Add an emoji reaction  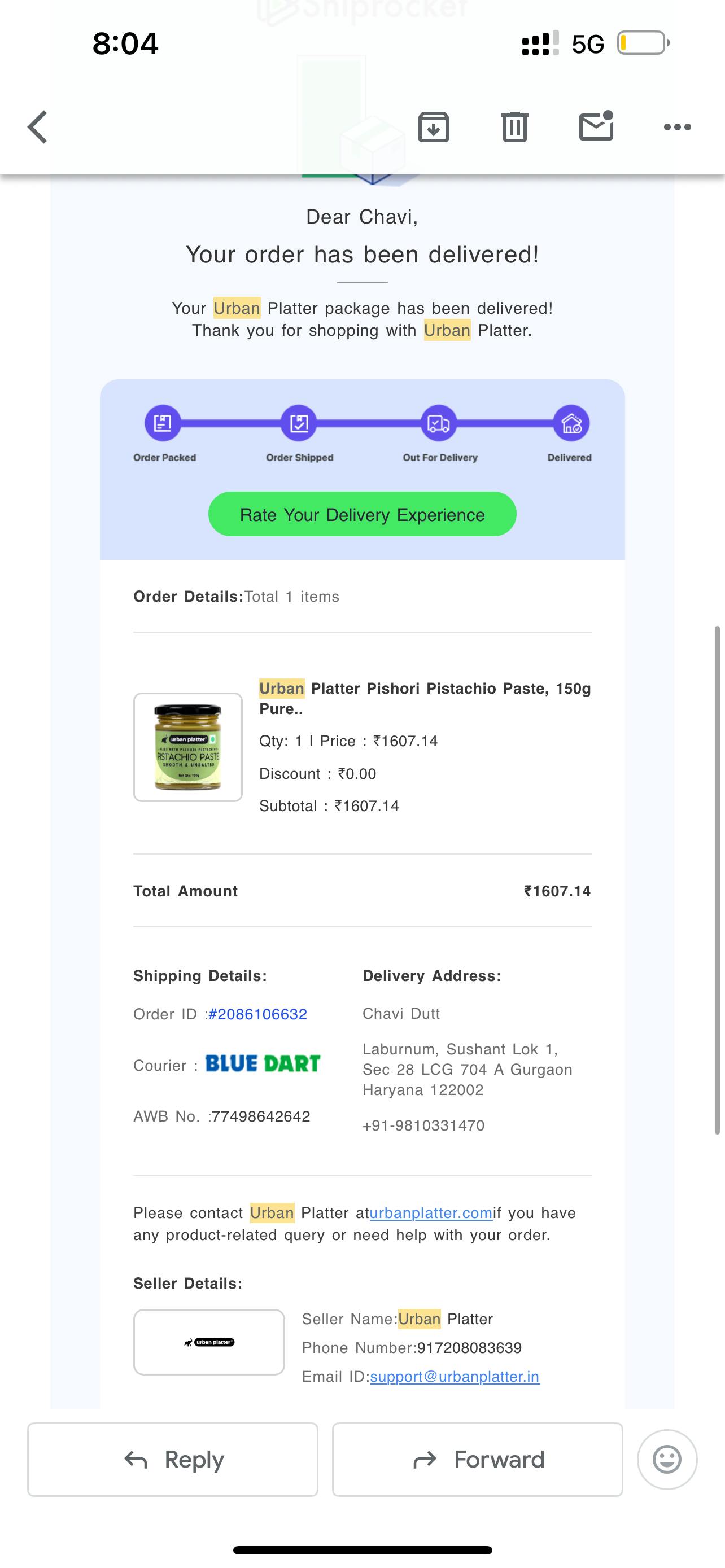pyautogui.click(x=667, y=1459)
